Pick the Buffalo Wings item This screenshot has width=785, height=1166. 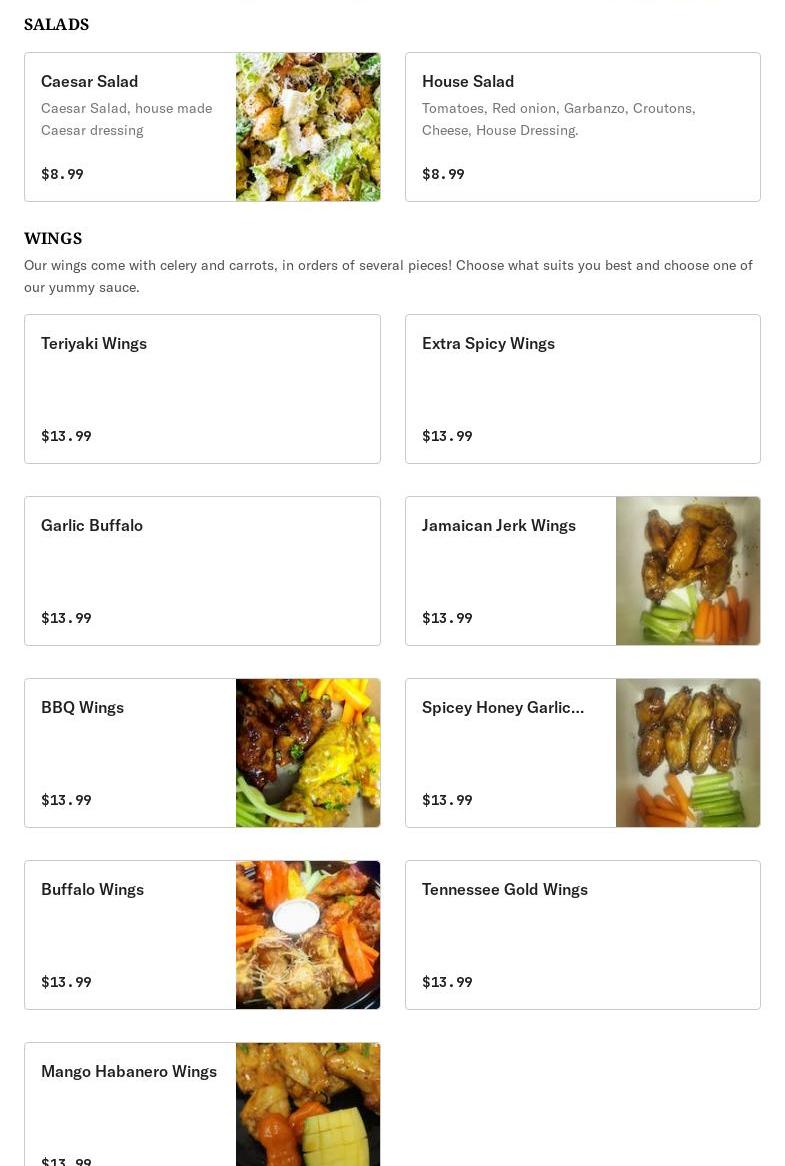coord(202,935)
